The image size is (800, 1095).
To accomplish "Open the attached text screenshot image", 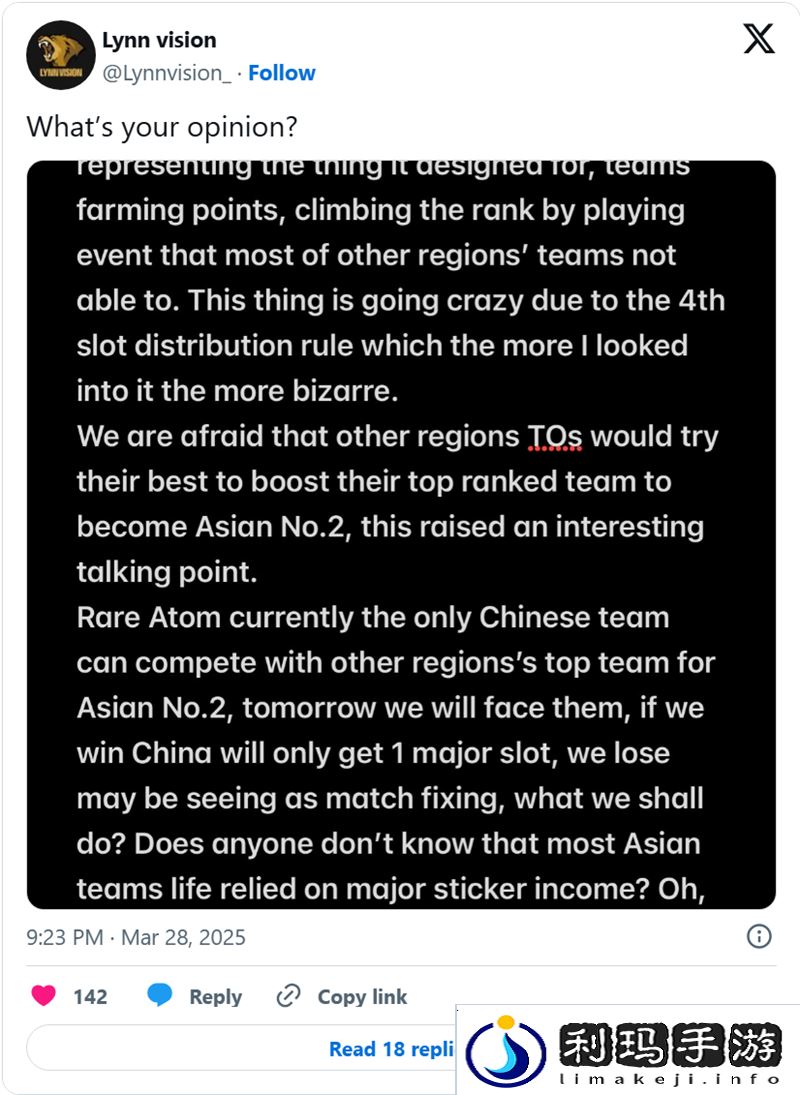I will [x=401, y=534].
